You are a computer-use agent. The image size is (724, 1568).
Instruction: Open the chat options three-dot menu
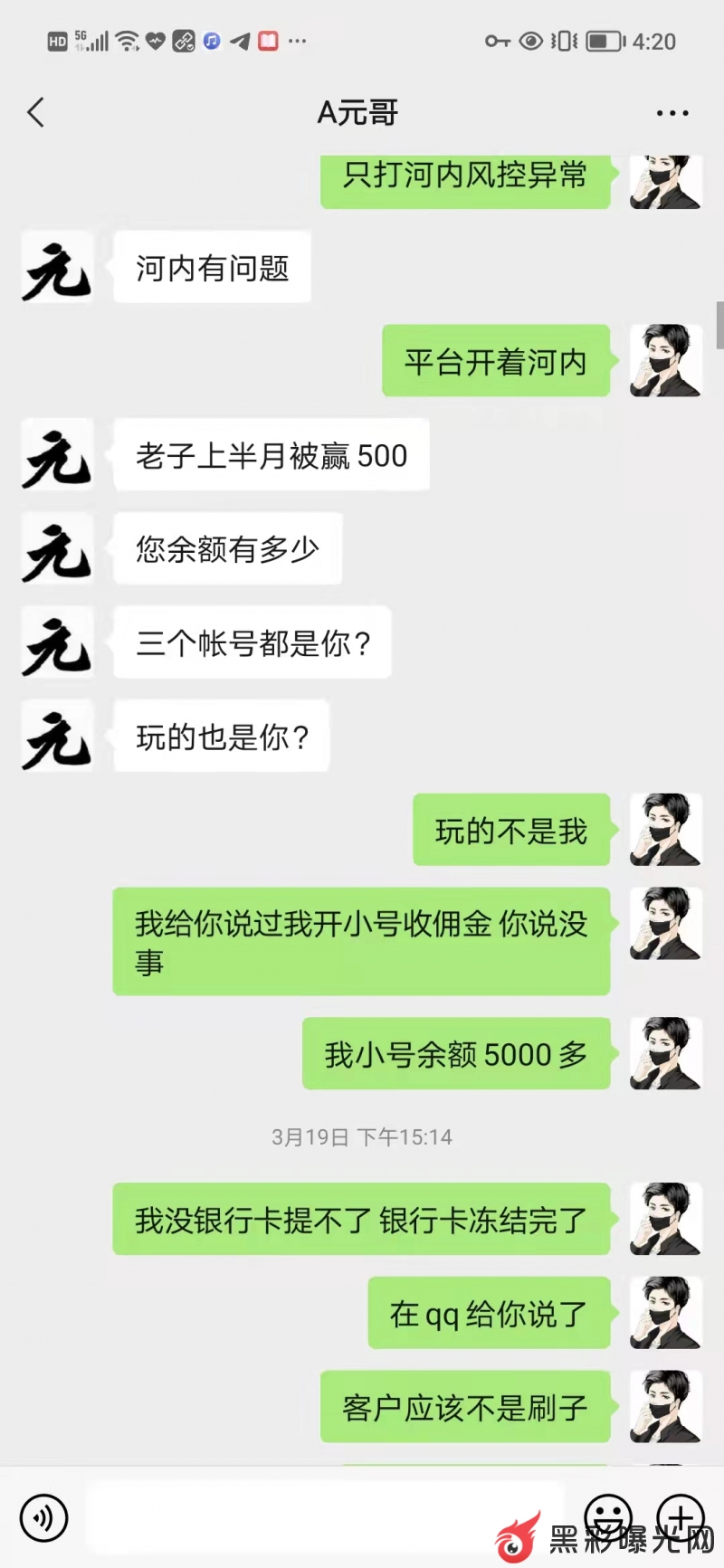(x=672, y=113)
